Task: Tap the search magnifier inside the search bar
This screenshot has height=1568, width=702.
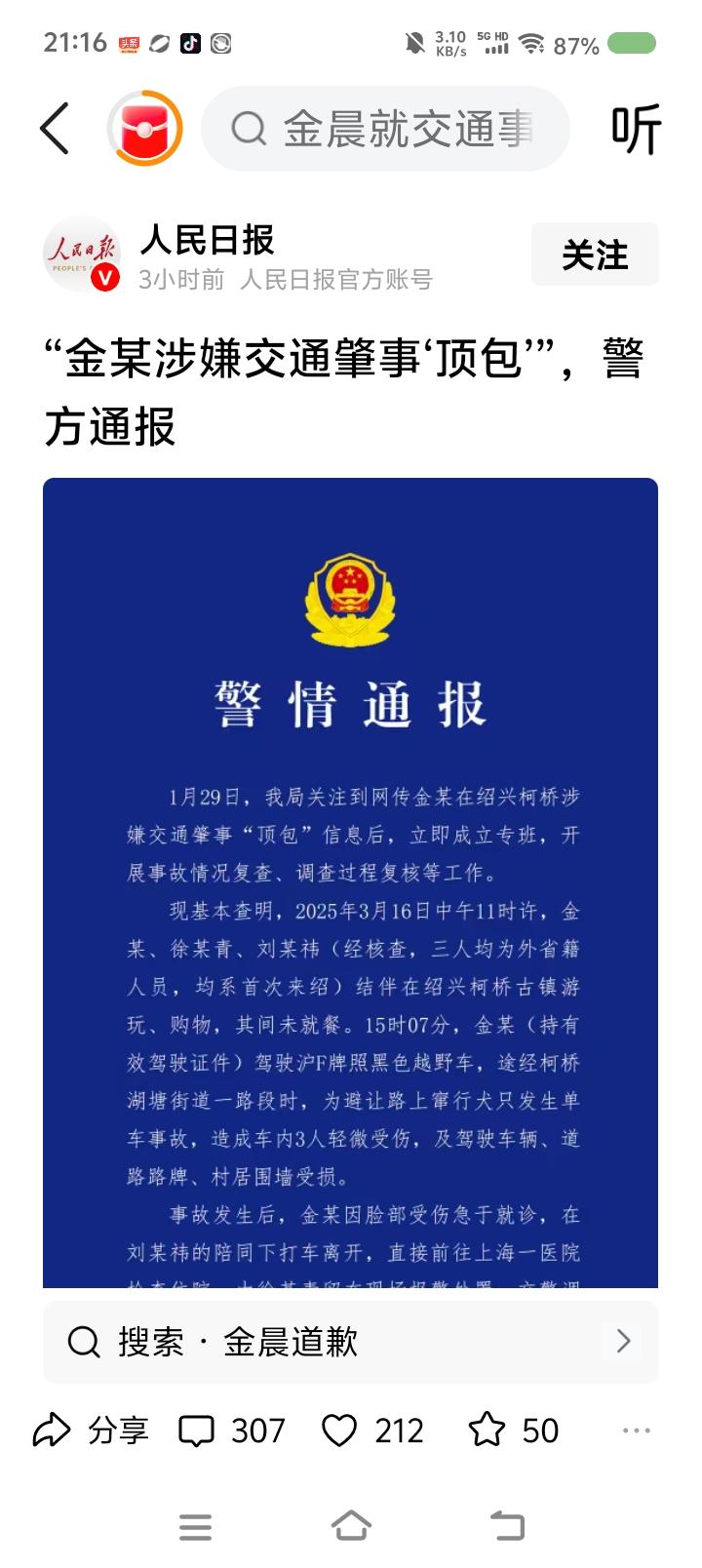Action: pyautogui.click(x=250, y=128)
